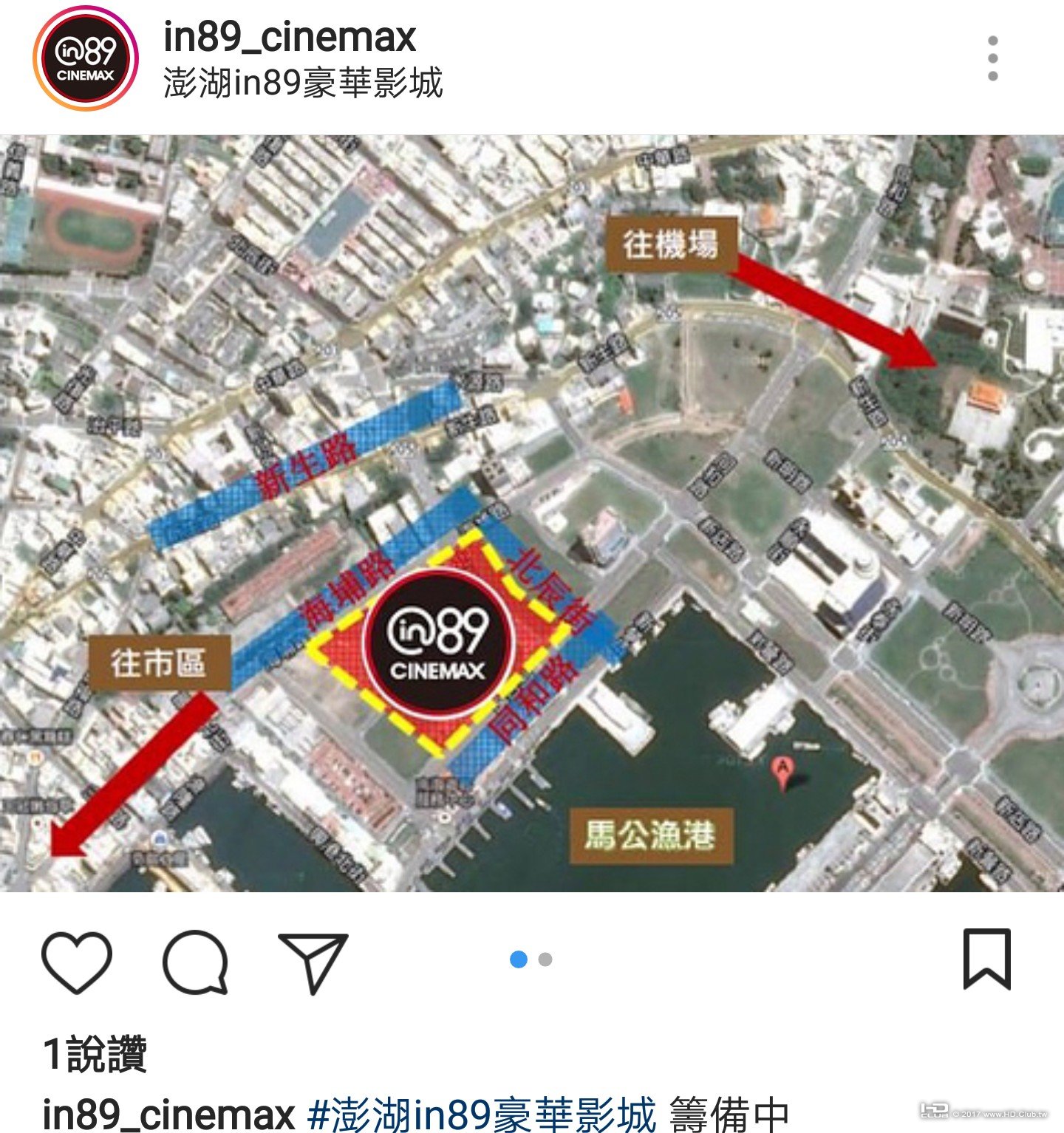
Task: Open the #澎湖in89豪華影城 hashtag in caption
Action: pos(482,1113)
